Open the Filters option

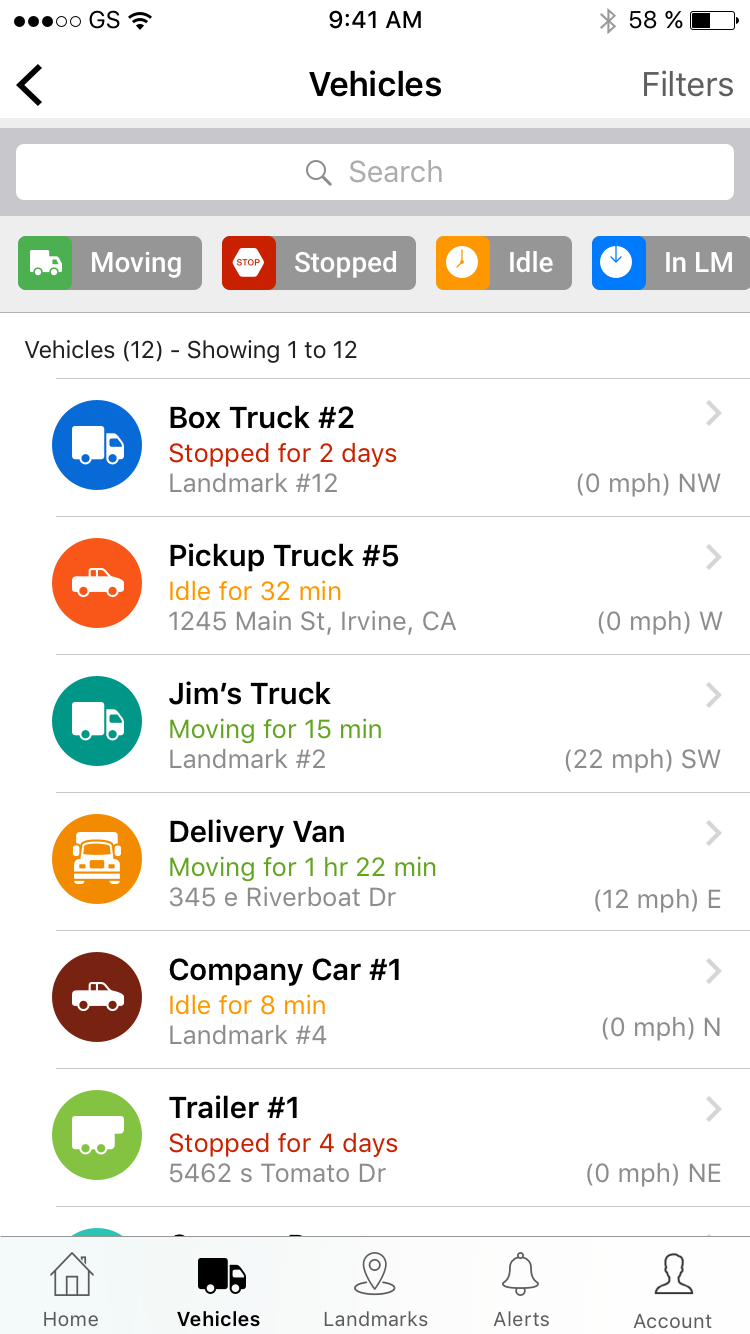(x=687, y=85)
